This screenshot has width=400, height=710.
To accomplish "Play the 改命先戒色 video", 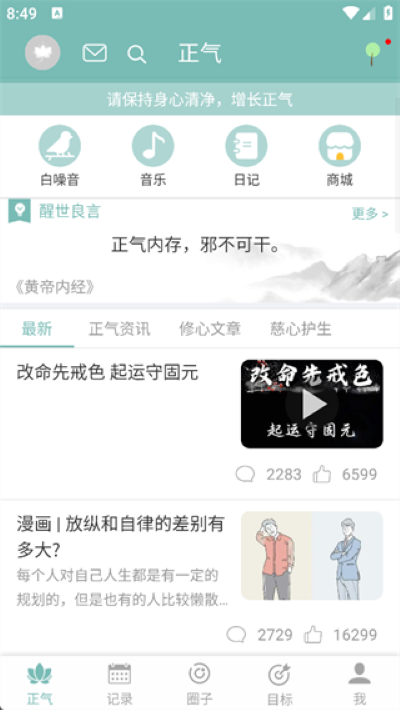I will 312,404.
